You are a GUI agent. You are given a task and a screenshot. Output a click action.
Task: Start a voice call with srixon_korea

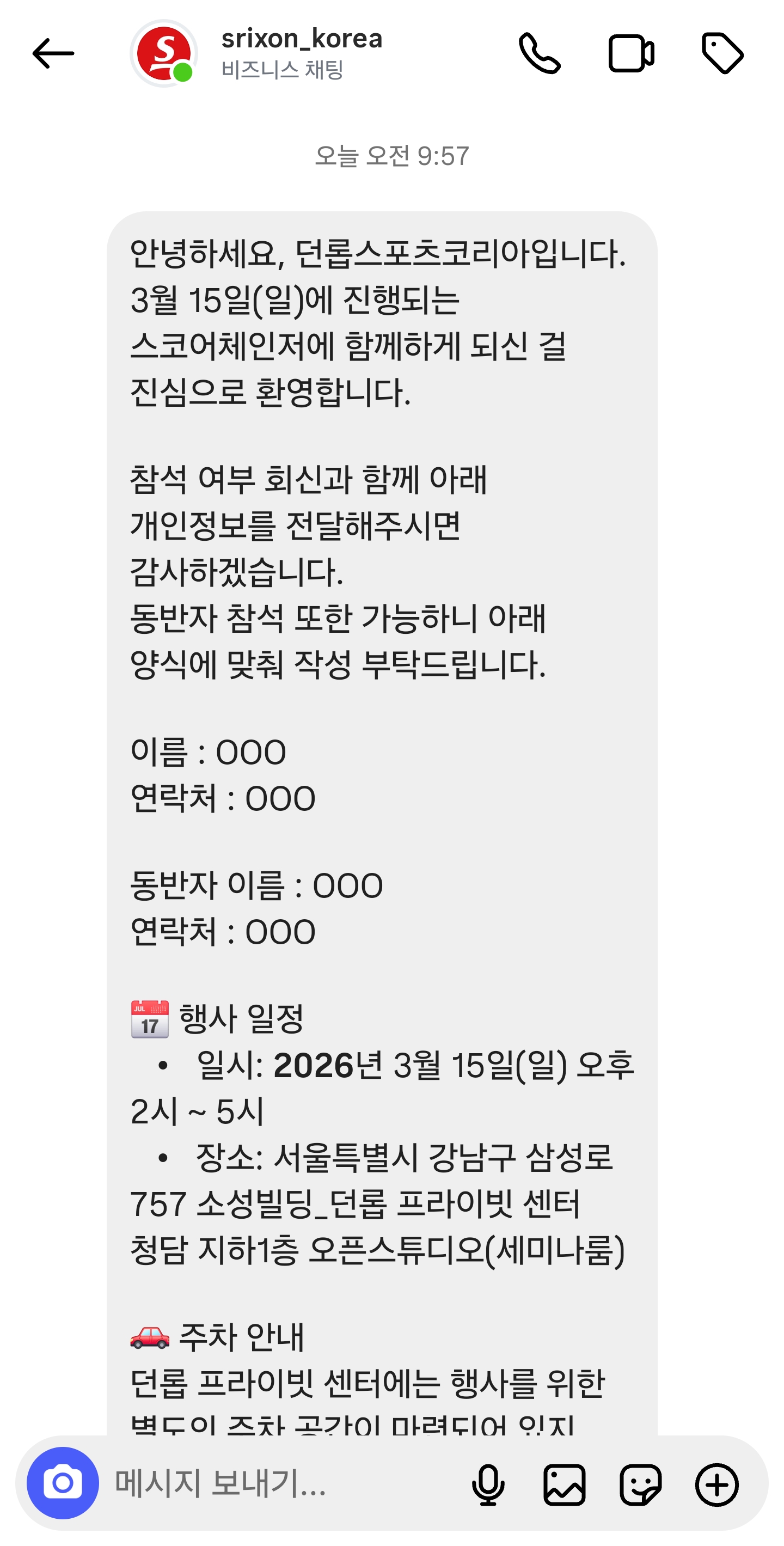click(x=538, y=53)
